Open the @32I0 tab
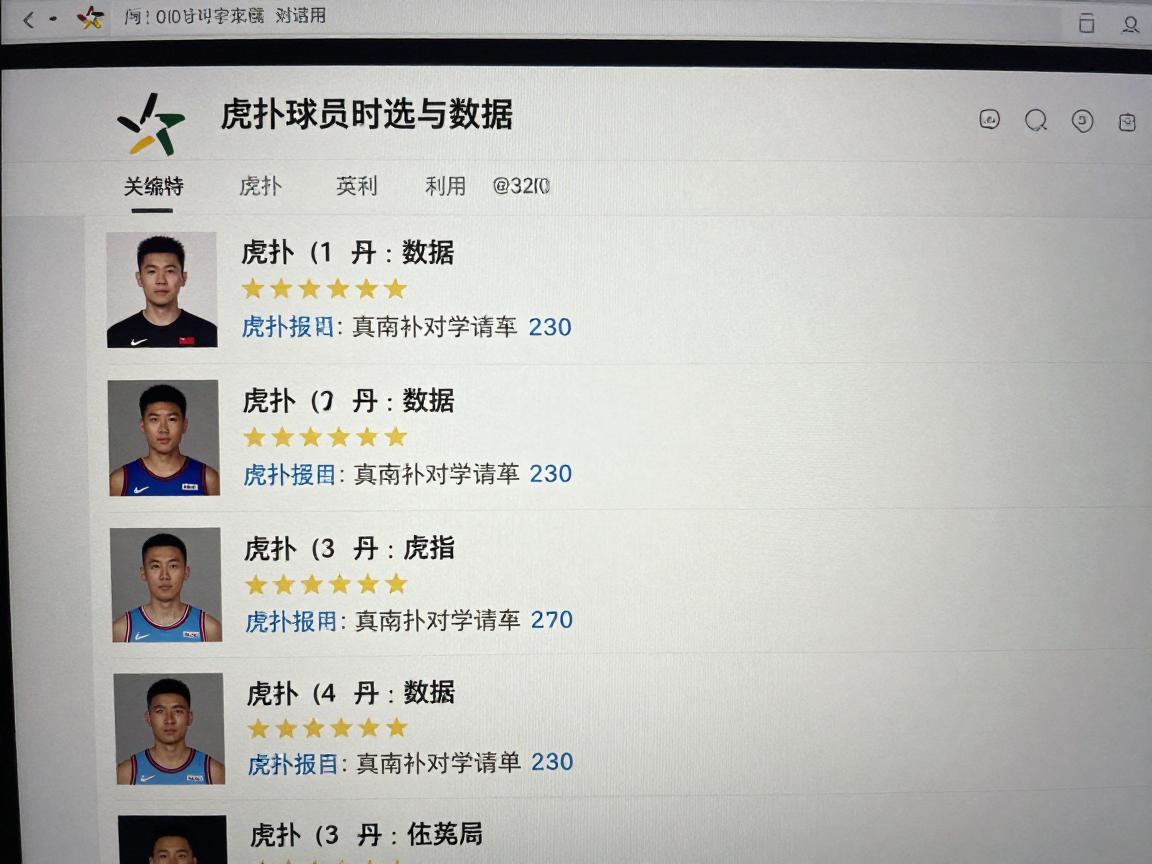The height and width of the screenshot is (864, 1152). click(x=521, y=186)
